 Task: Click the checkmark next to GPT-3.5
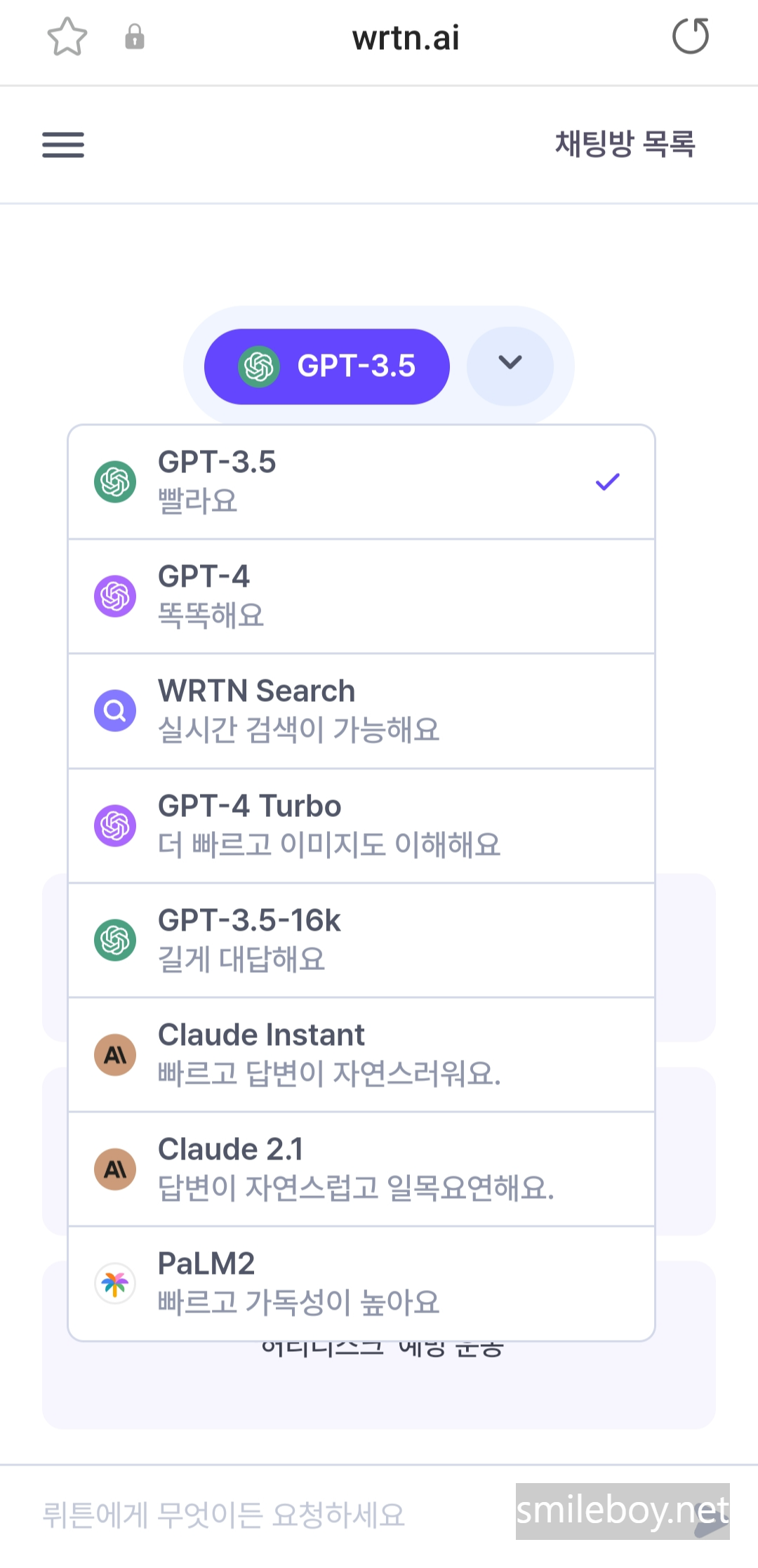(x=606, y=481)
